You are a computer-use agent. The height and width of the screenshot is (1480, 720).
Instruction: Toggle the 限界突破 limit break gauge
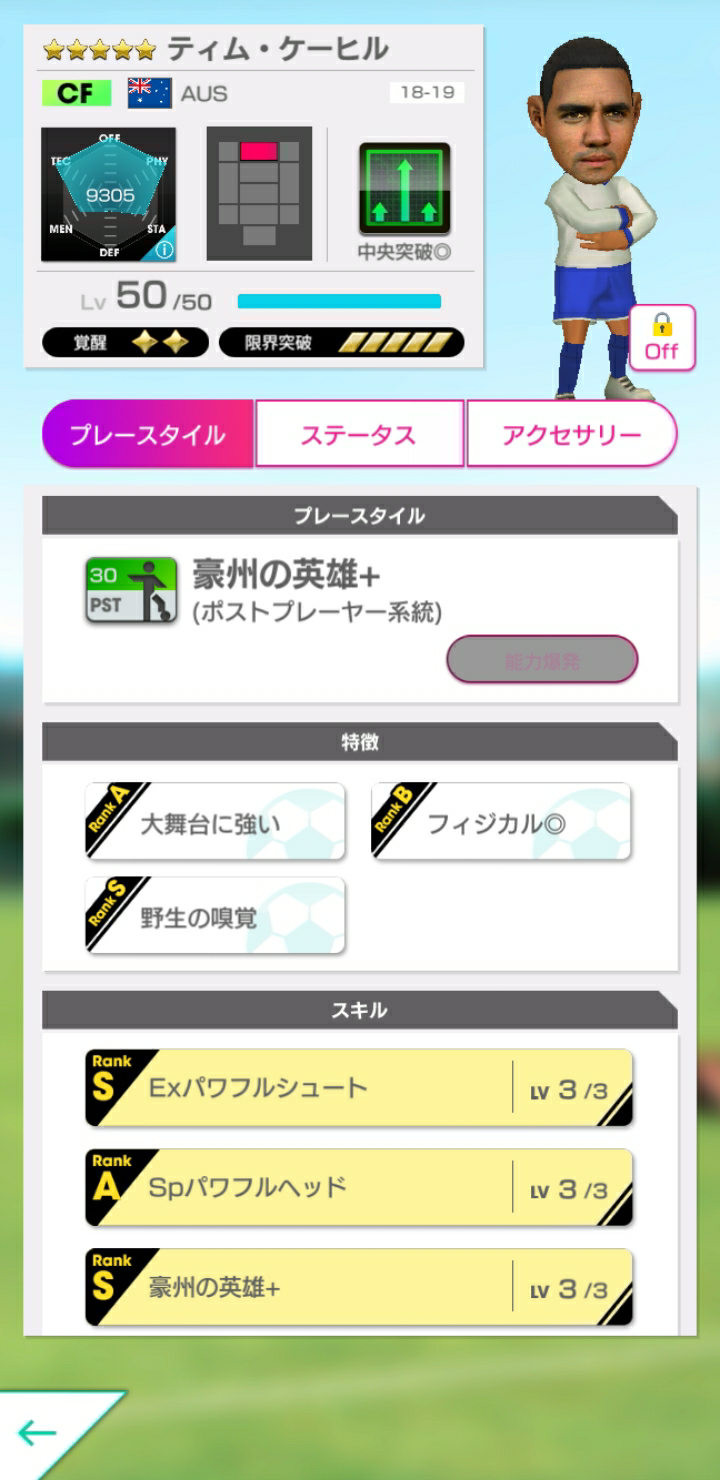coord(343,342)
